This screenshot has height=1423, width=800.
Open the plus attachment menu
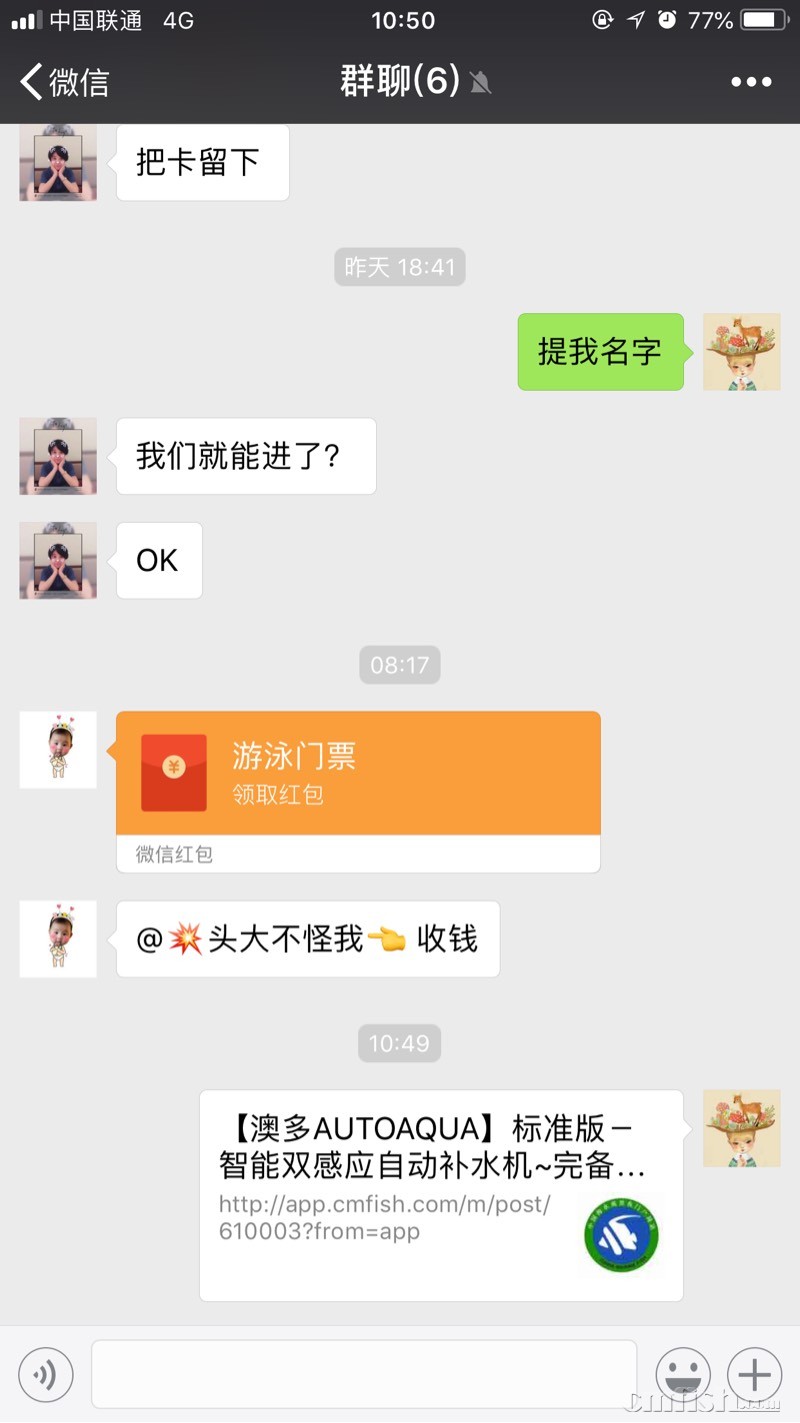[755, 1375]
